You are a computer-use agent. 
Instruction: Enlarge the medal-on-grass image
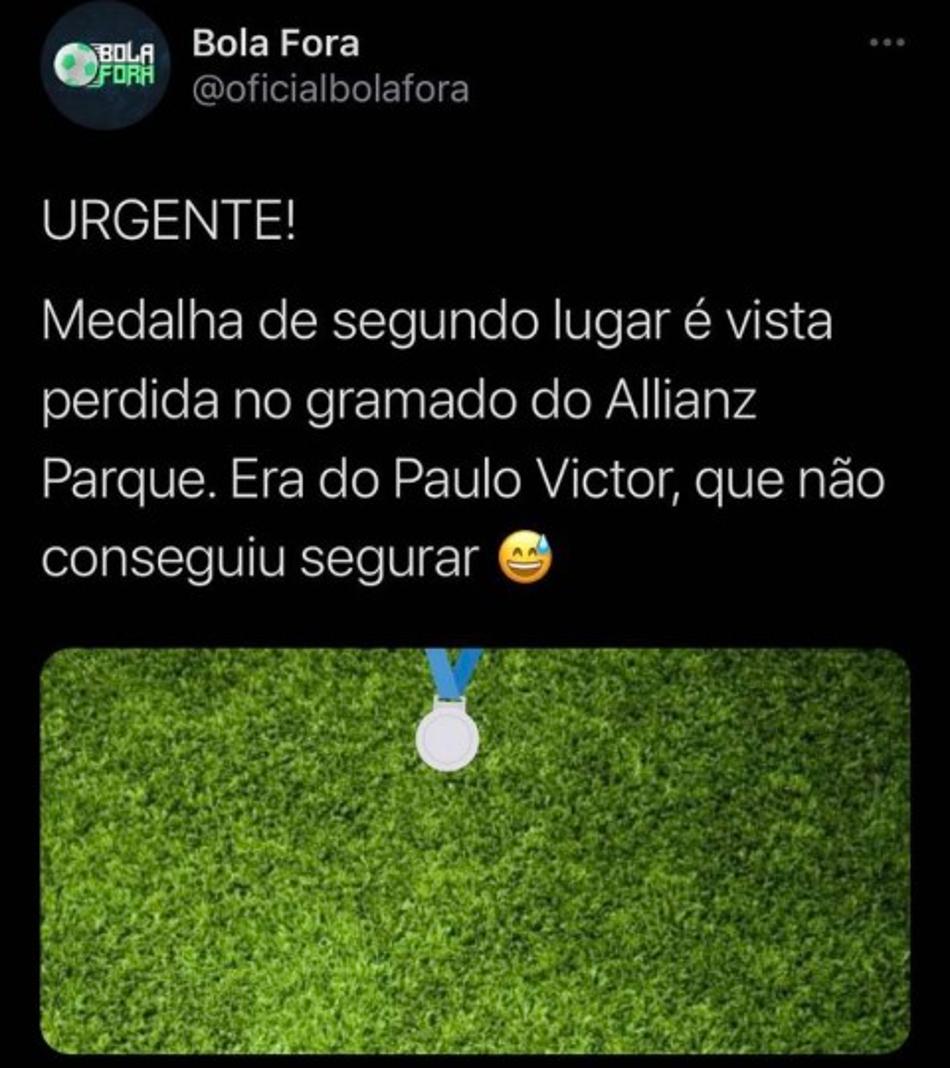475,850
